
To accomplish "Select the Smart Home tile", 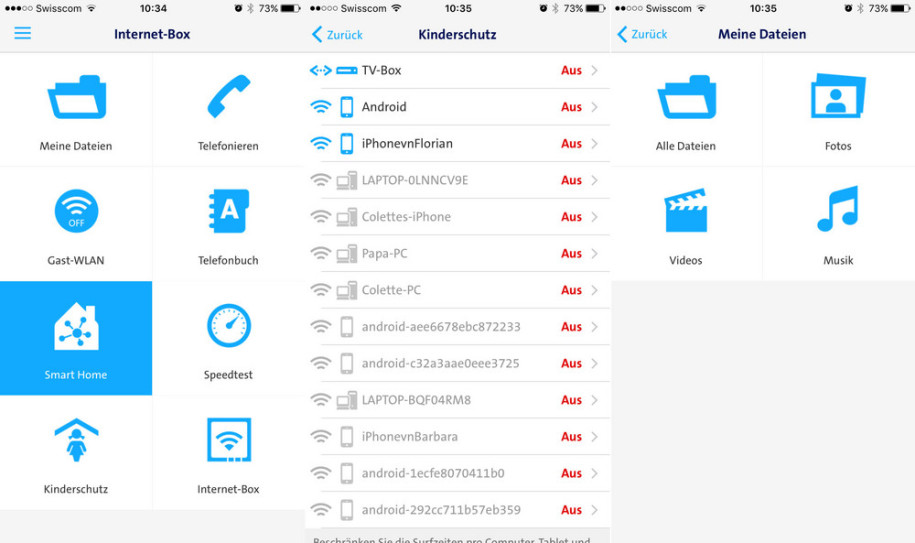I will tap(76, 338).
